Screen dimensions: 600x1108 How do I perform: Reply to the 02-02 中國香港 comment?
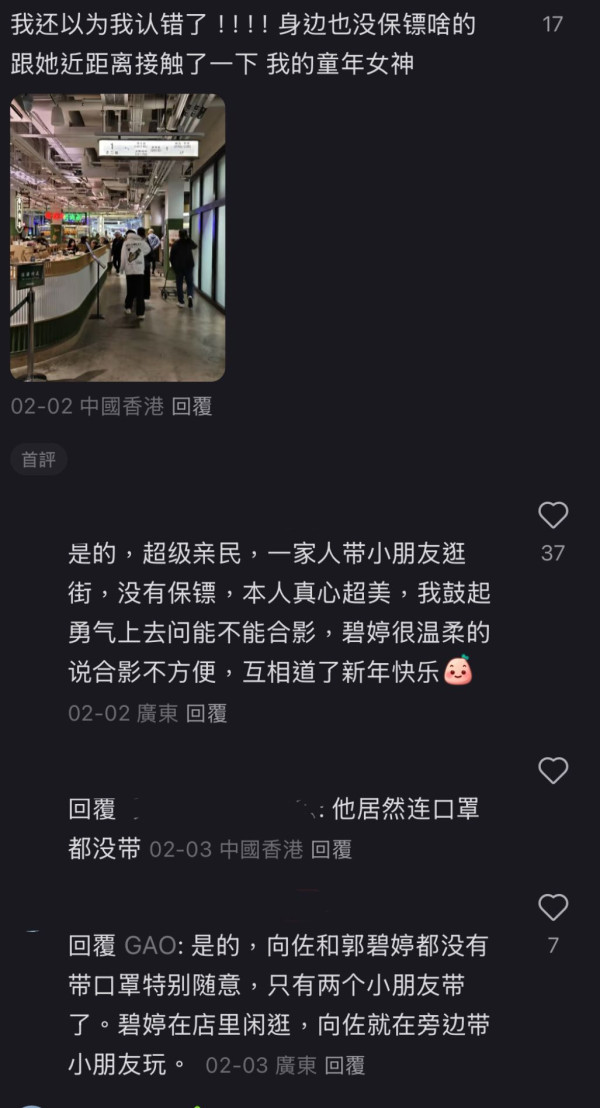click(192, 407)
